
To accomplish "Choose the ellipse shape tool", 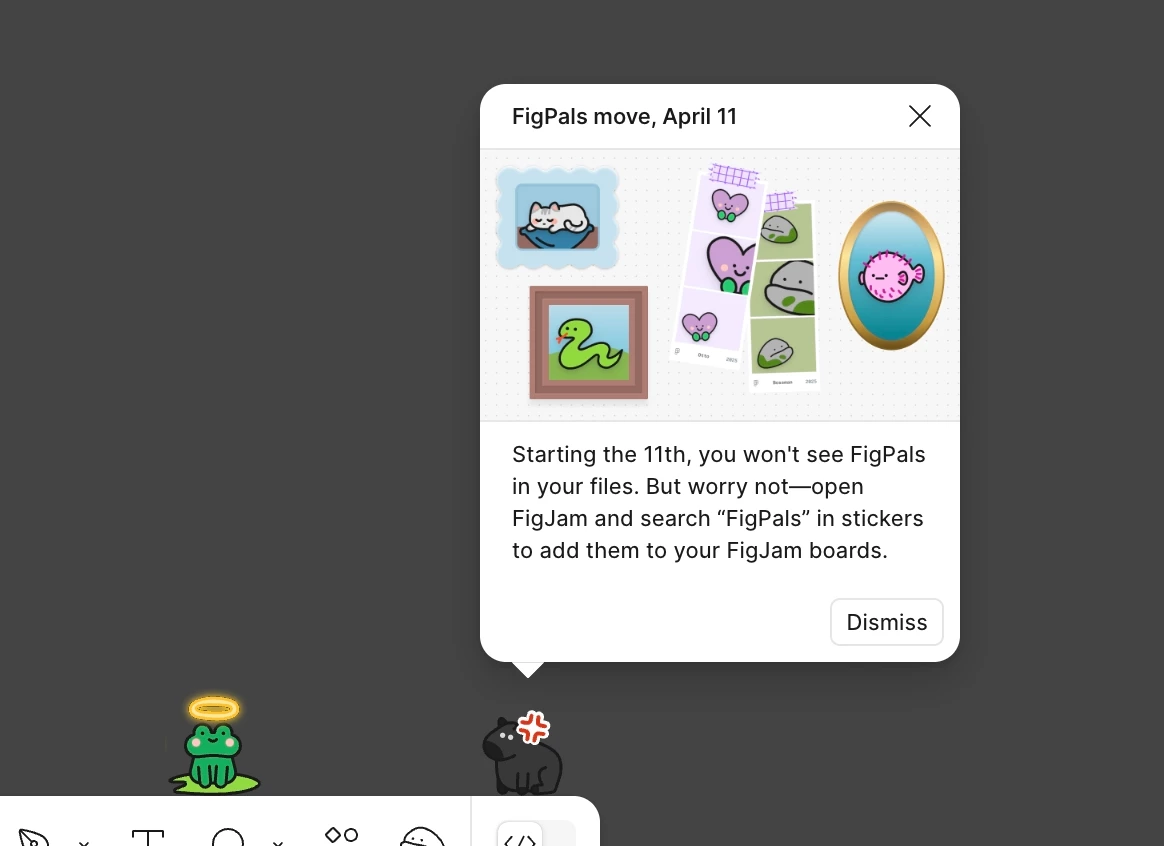I will (x=228, y=838).
